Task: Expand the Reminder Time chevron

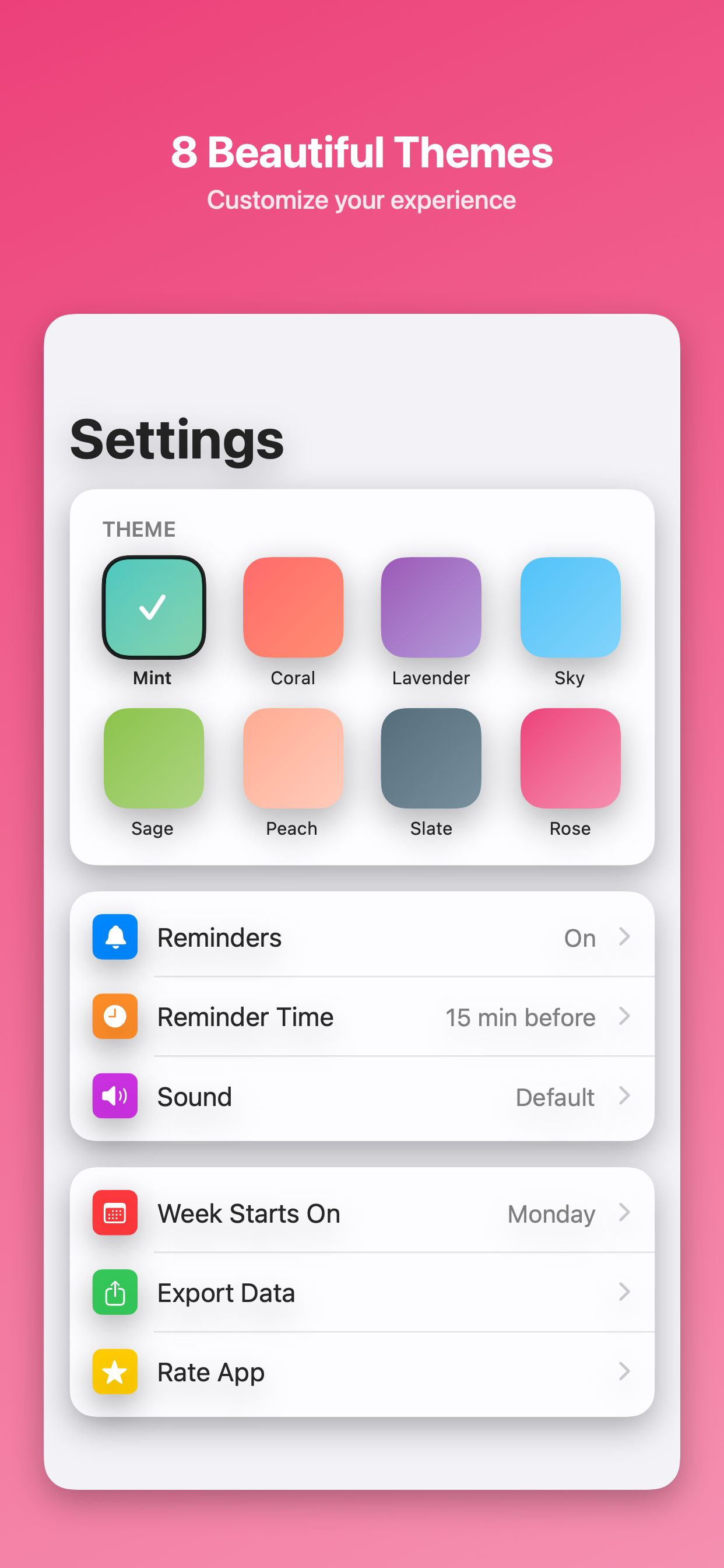Action: coord(625,1017)
